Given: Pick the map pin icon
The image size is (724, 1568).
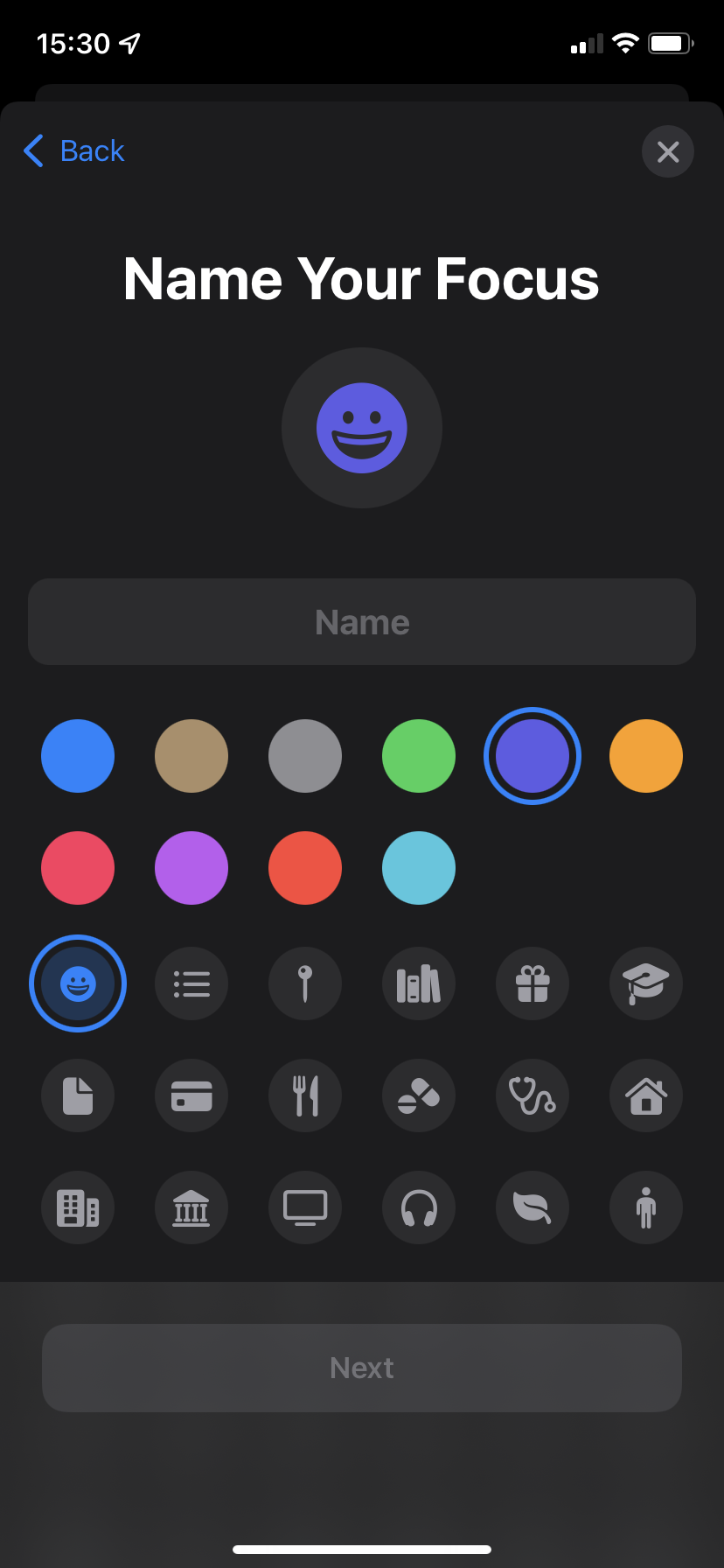Looking at the screenshot, I should [305, 983].
